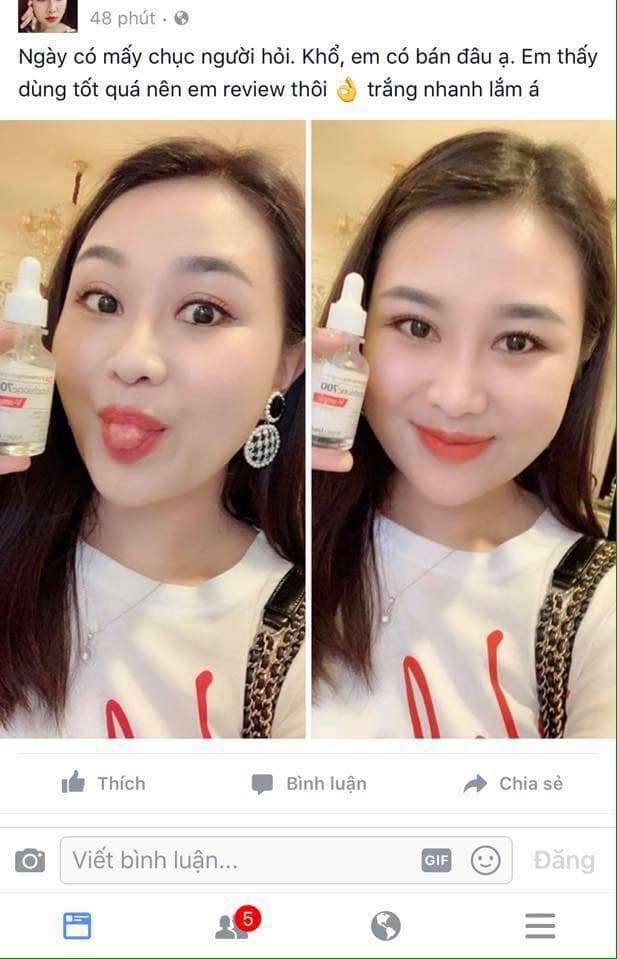617x959 pixels.
Task: Focus the Viết bình luận comment field
Action: click(x=240, y=860)
